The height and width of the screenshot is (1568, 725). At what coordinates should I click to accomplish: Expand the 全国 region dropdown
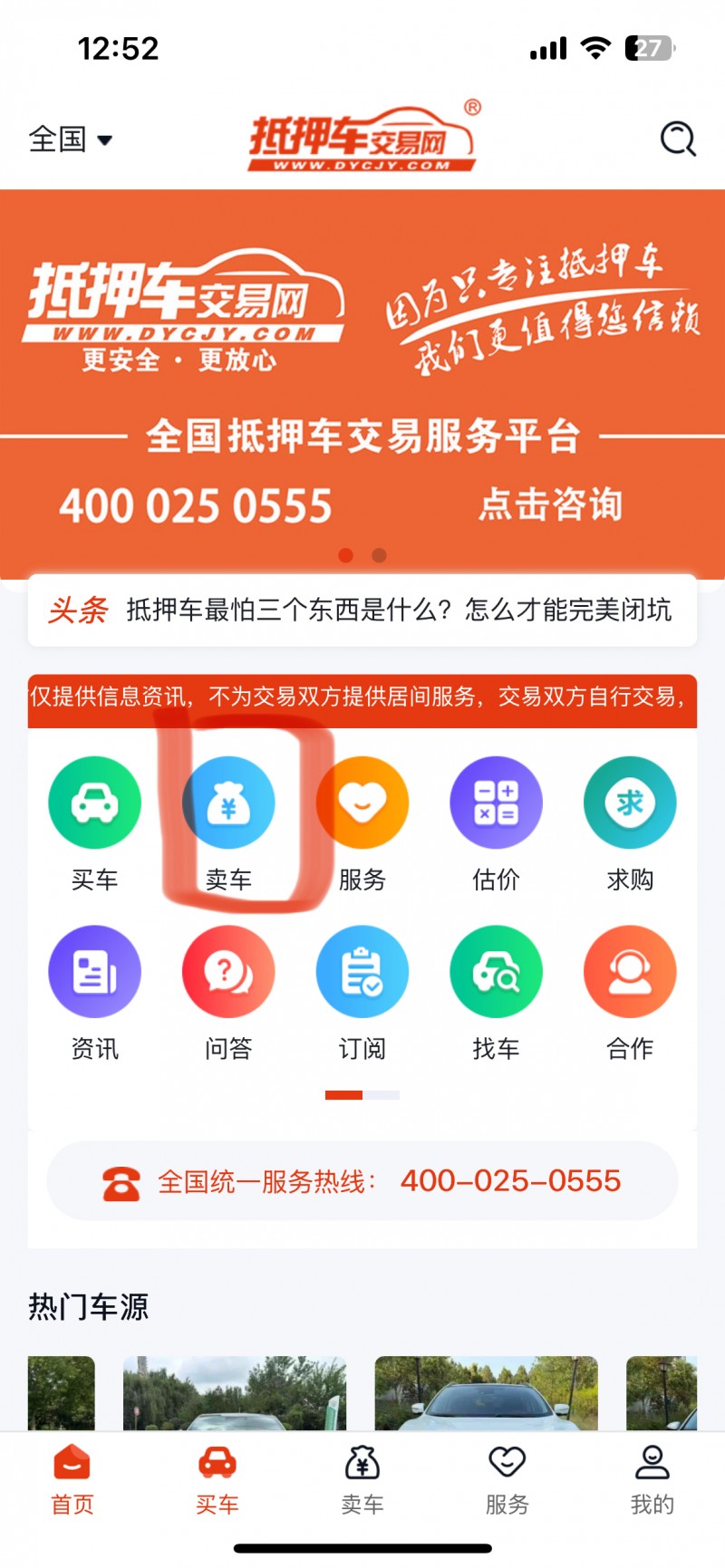(x=71, y=139)
